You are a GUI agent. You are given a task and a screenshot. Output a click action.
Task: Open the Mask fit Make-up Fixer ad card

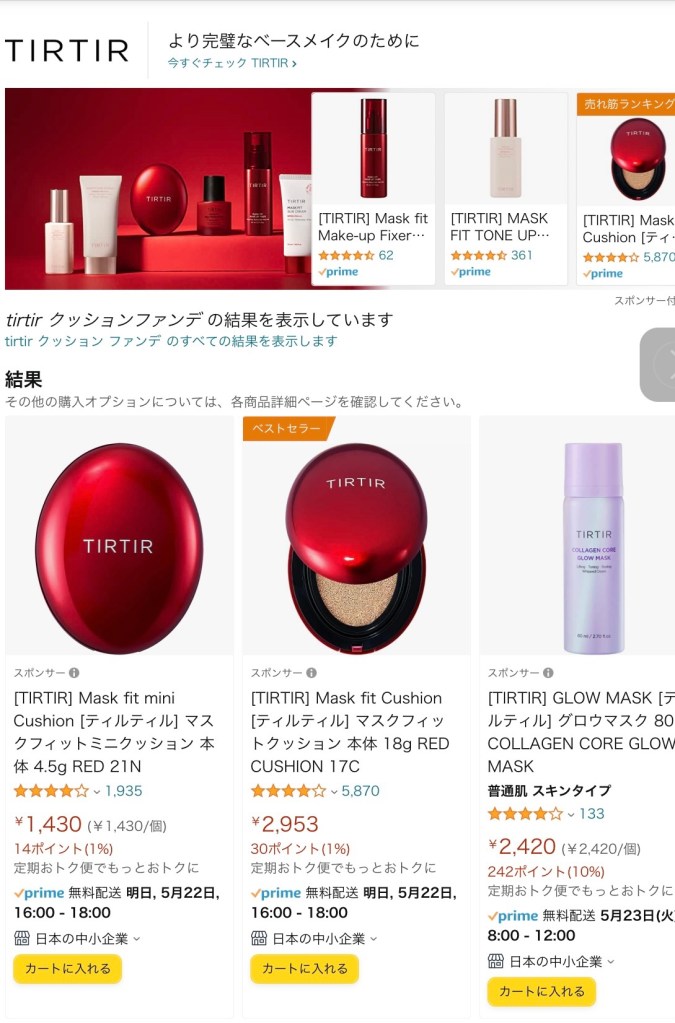[x=373, y=190]
